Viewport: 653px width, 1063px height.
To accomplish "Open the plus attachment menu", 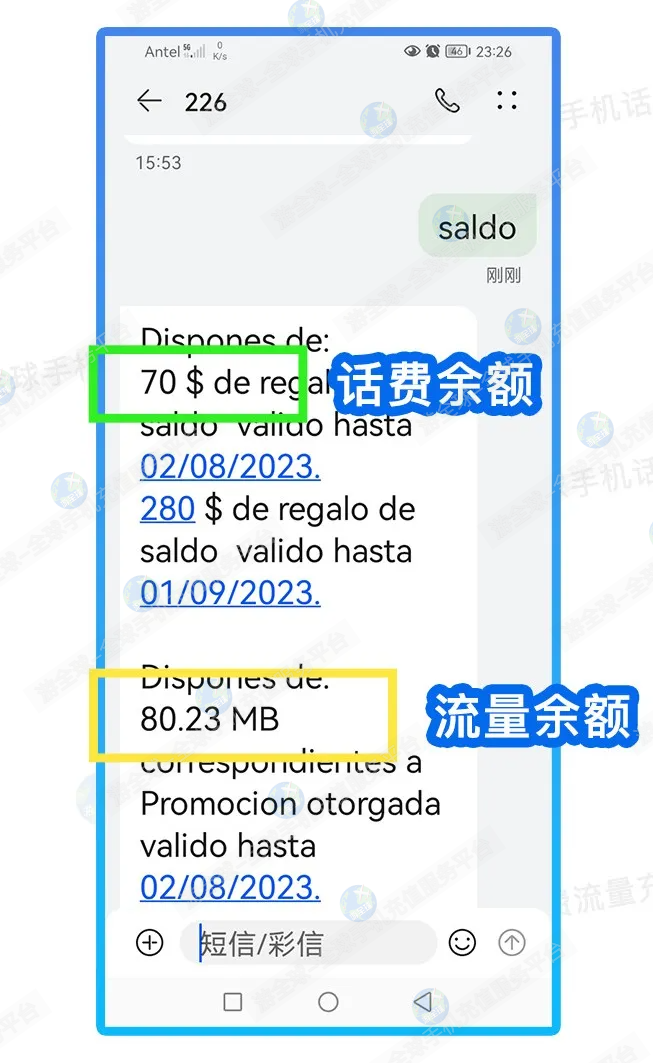I will point(149,942).
